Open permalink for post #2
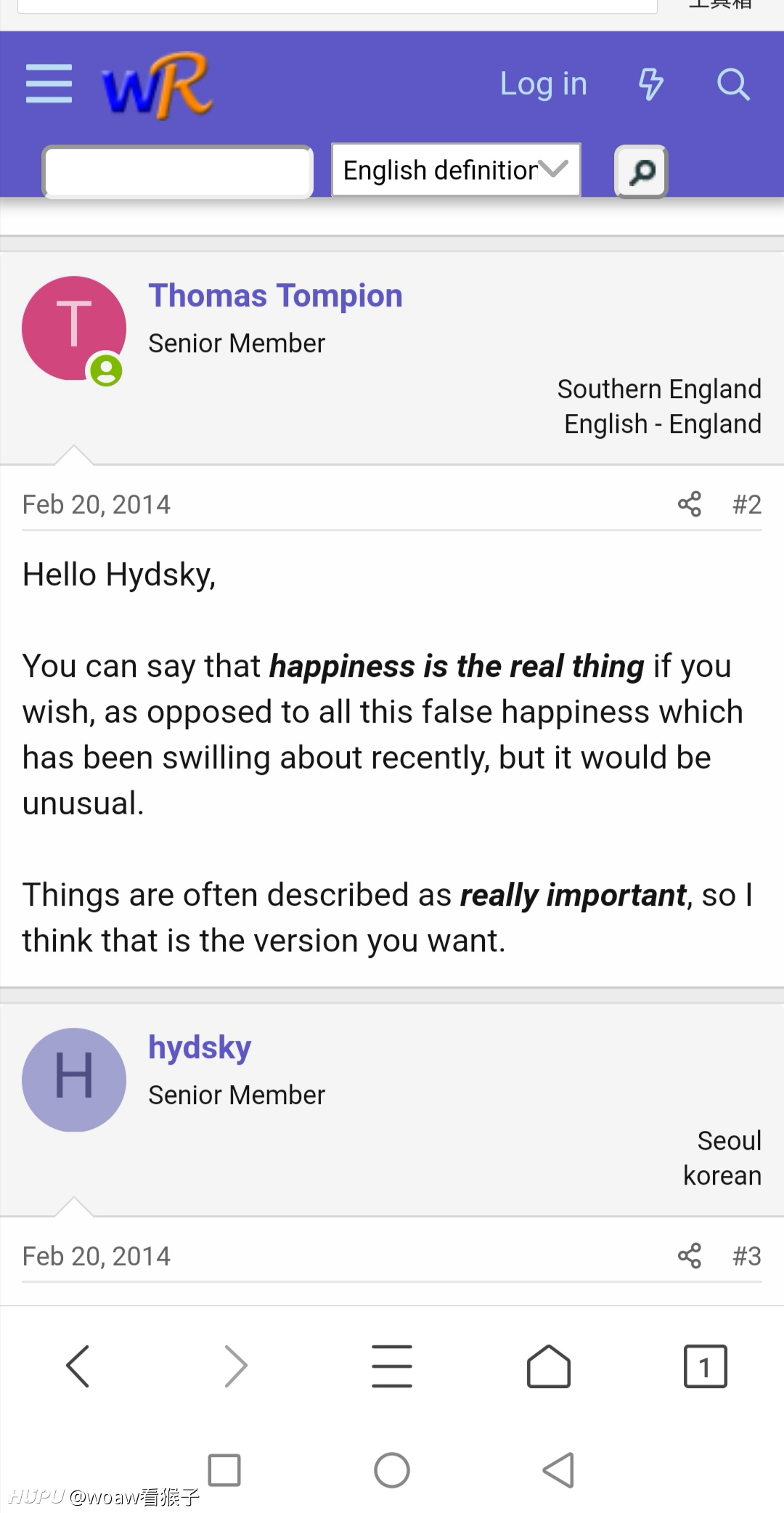 tap(746, 504)
